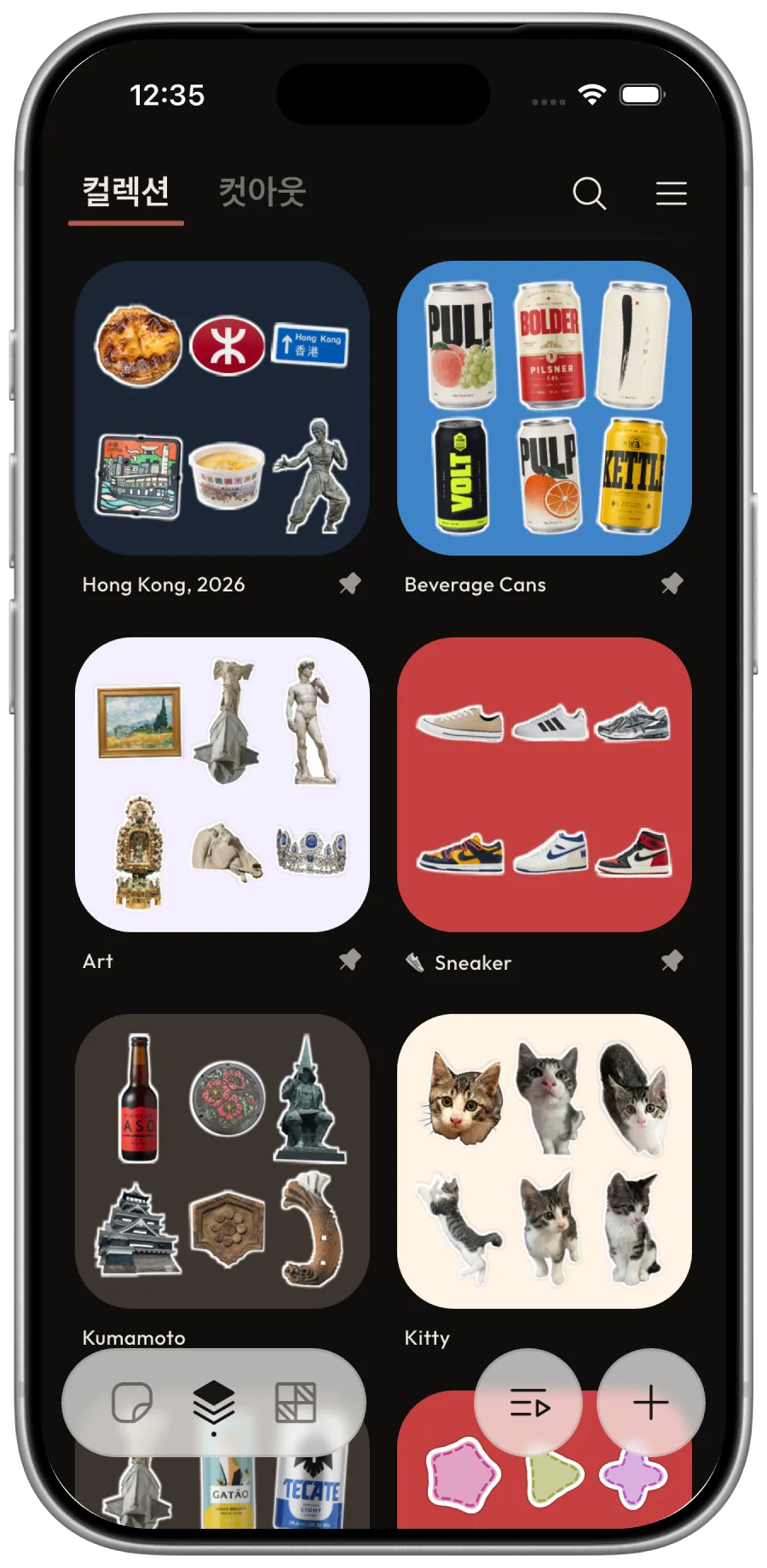Screen dimensions: 767x1568
Task: Switch to the sticker tab in bottom bar
Action: [132, 1402]
